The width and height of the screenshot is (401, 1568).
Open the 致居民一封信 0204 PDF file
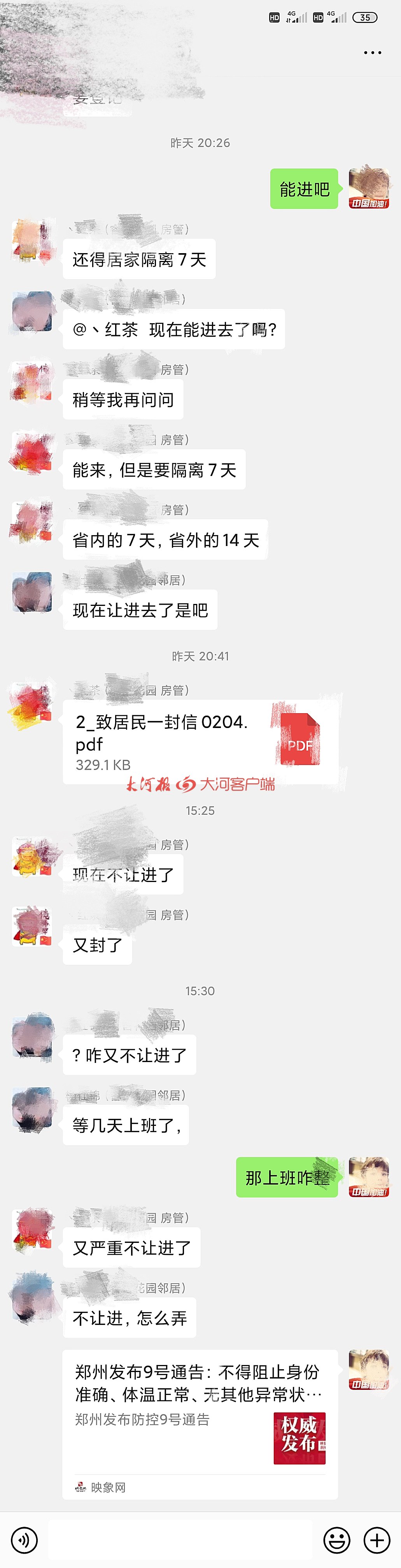point(200,742)
